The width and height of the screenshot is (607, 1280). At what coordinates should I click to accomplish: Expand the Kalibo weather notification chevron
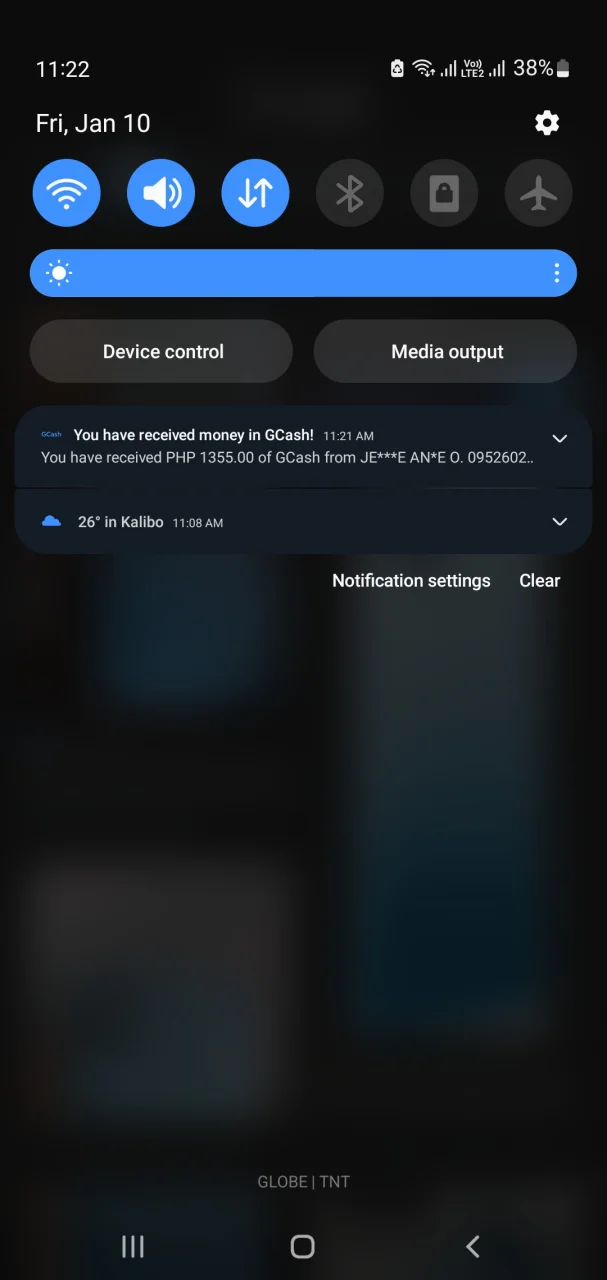pyautogui.click(x=560, y=521)
